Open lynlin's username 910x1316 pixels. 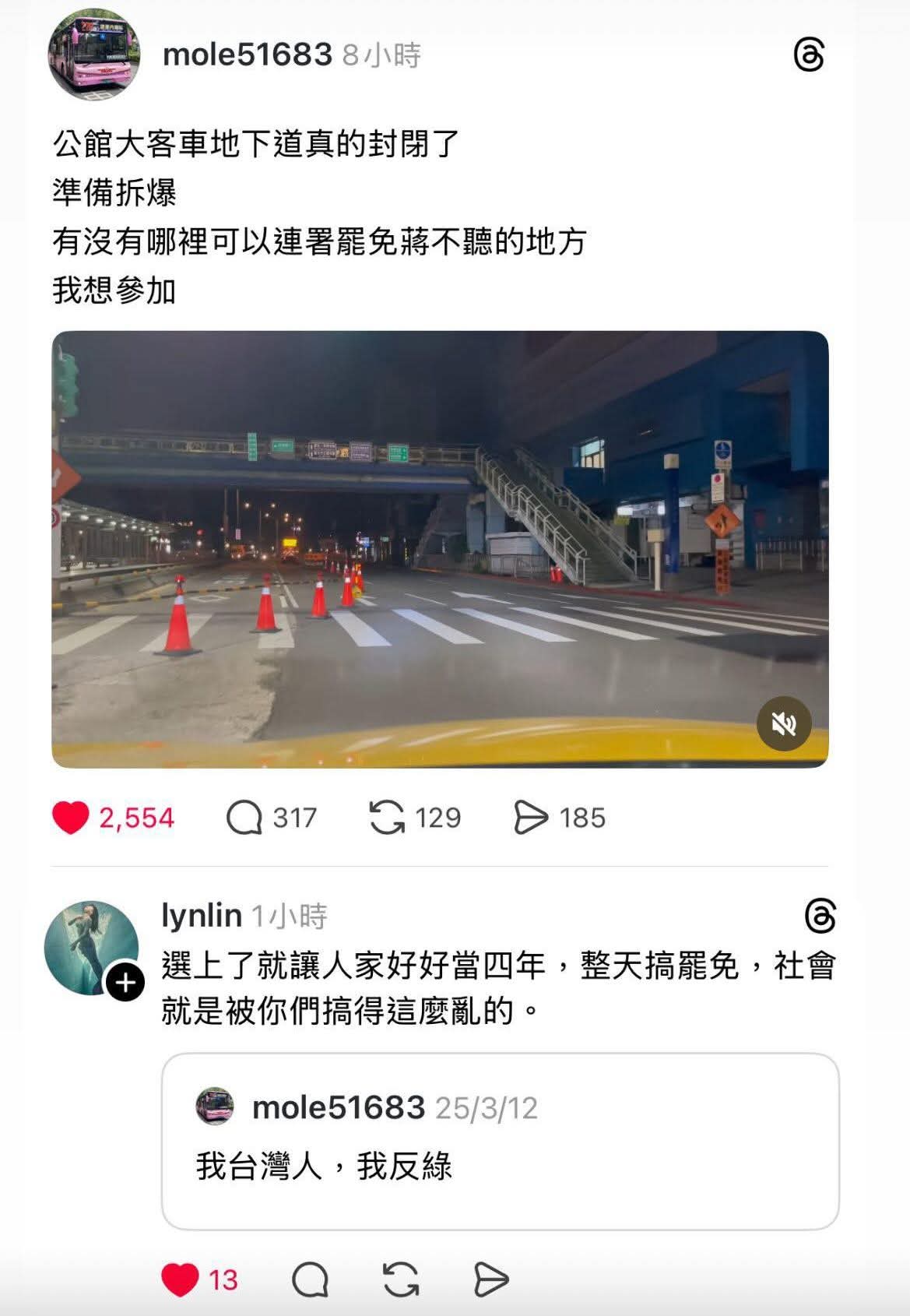[x=202, y=916]
